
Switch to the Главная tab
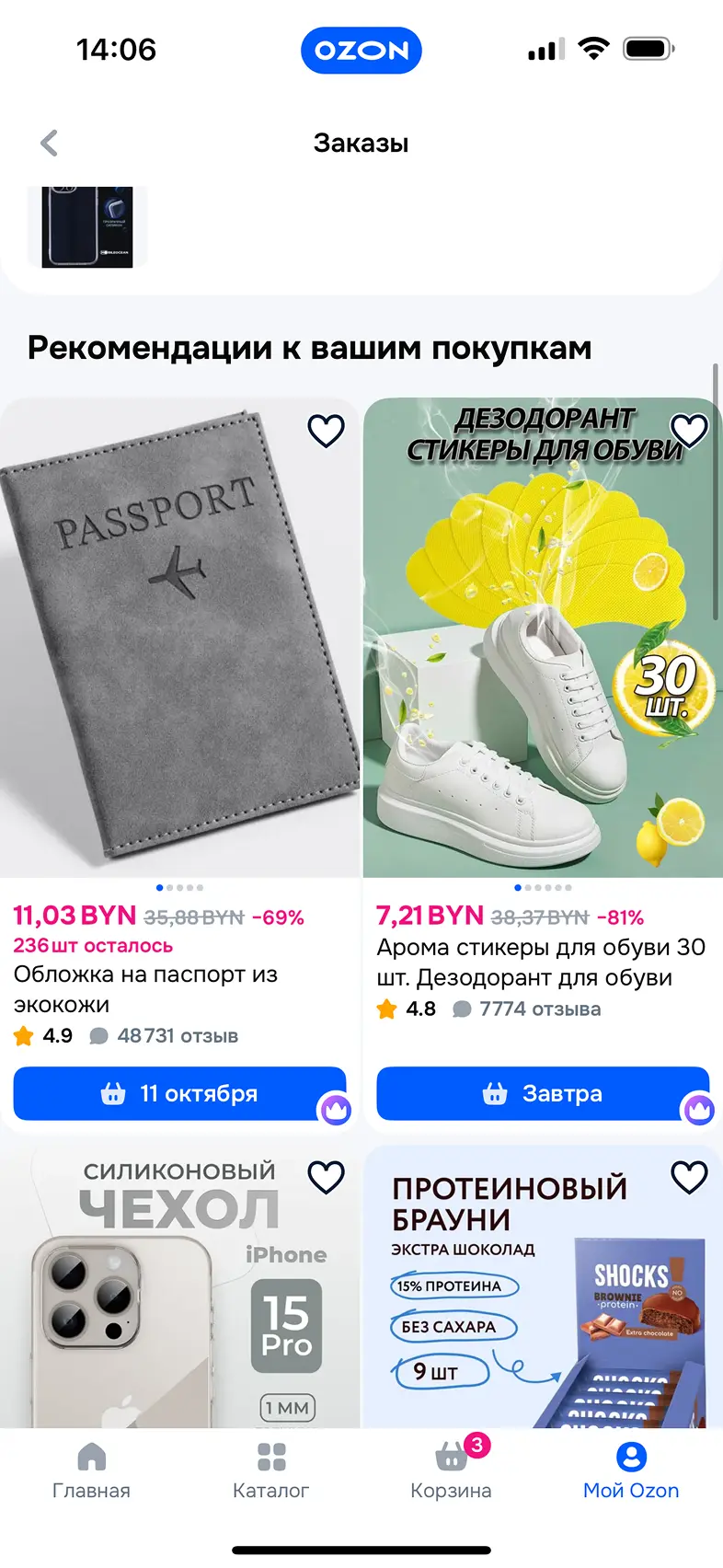point(91,1470)
